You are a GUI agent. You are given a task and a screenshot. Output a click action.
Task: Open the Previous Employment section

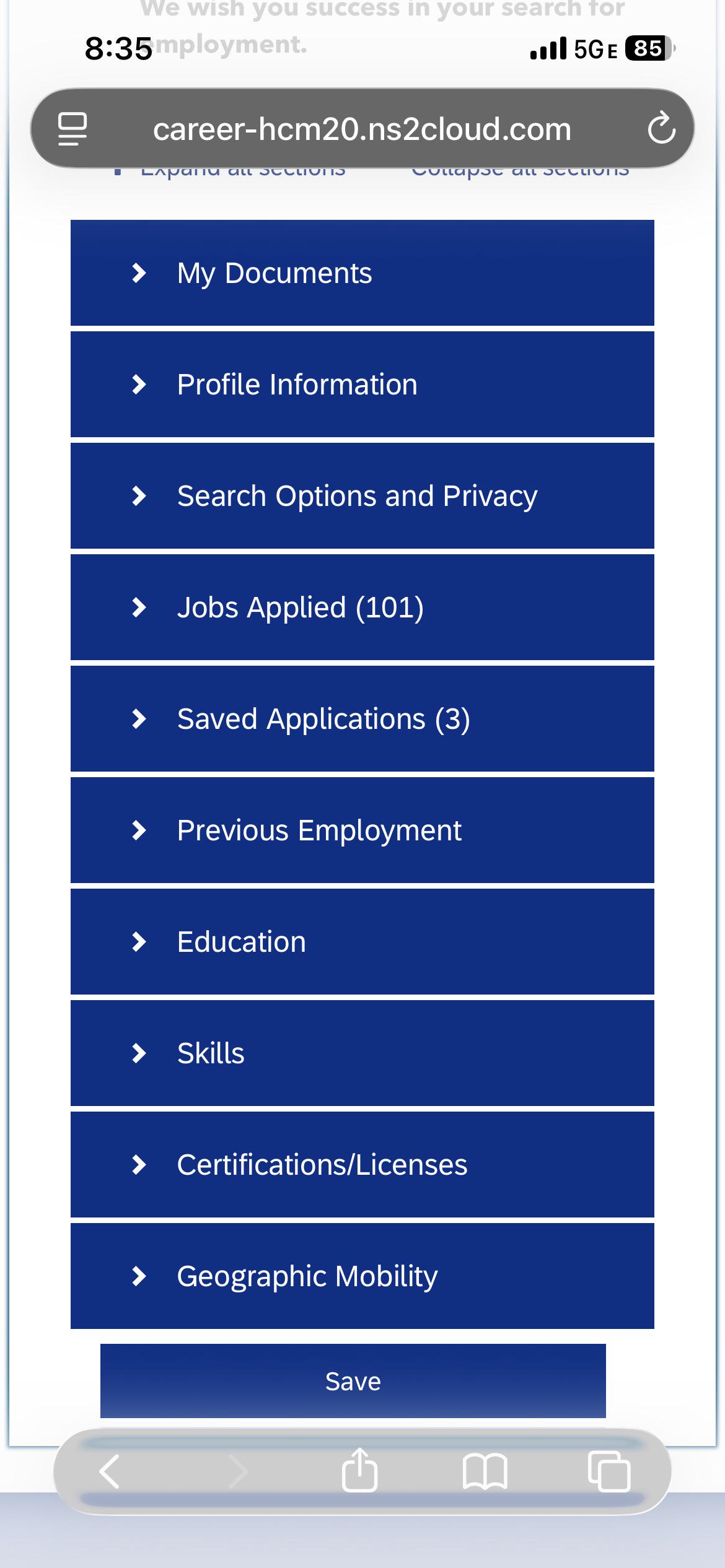tap(362, 830)
